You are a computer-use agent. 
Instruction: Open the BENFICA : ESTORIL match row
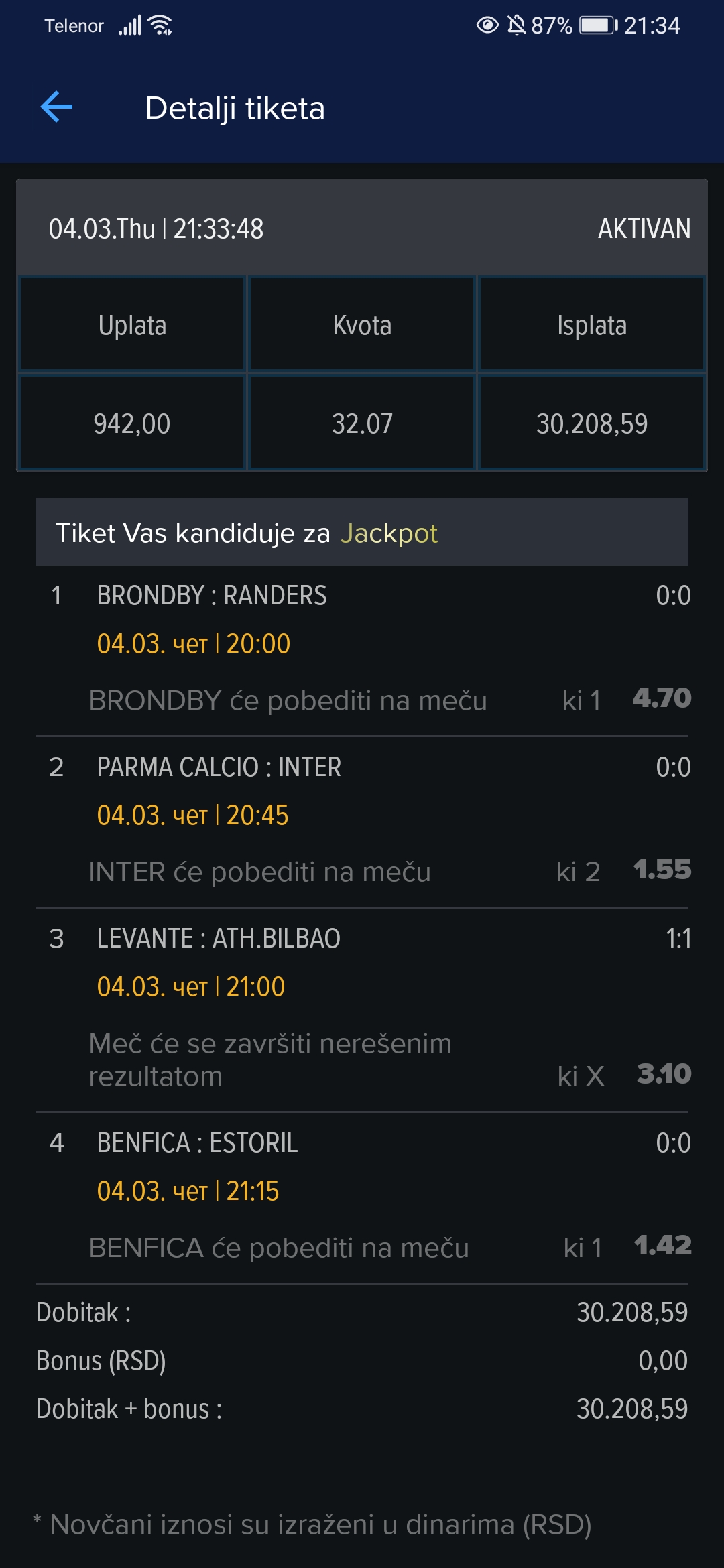click(362, 1198)
